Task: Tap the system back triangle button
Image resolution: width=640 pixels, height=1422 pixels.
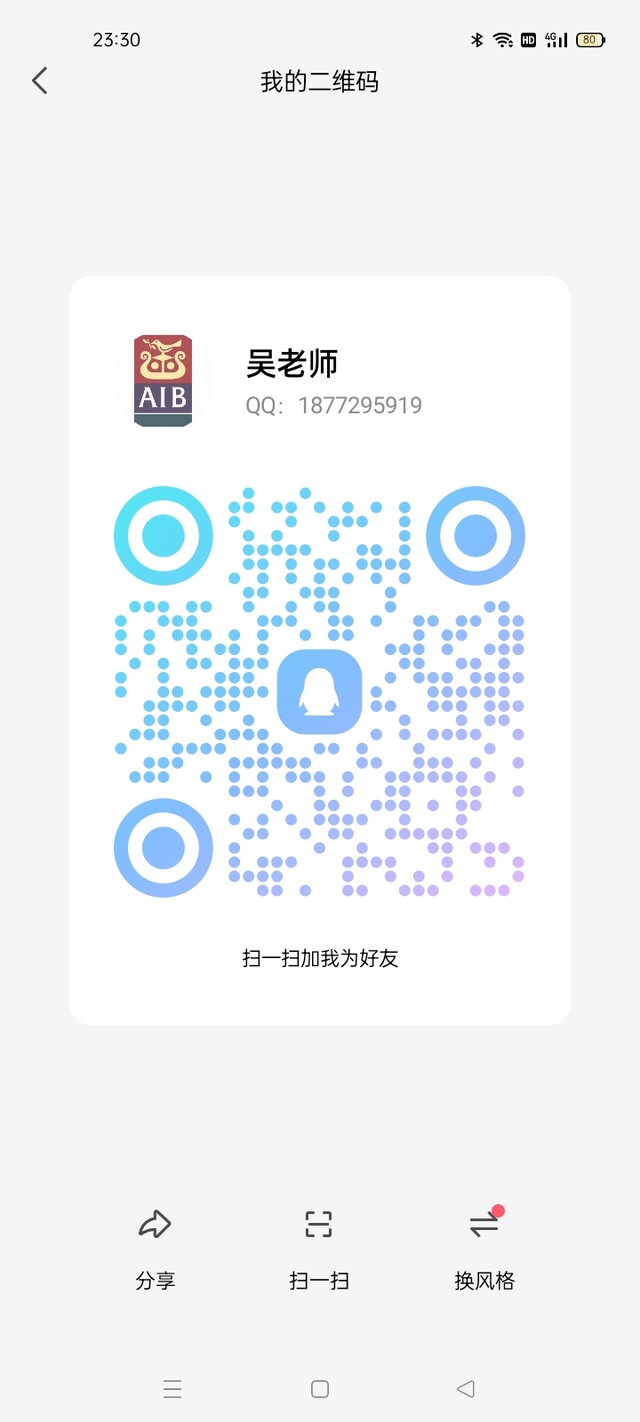Action: [465, 1389]
